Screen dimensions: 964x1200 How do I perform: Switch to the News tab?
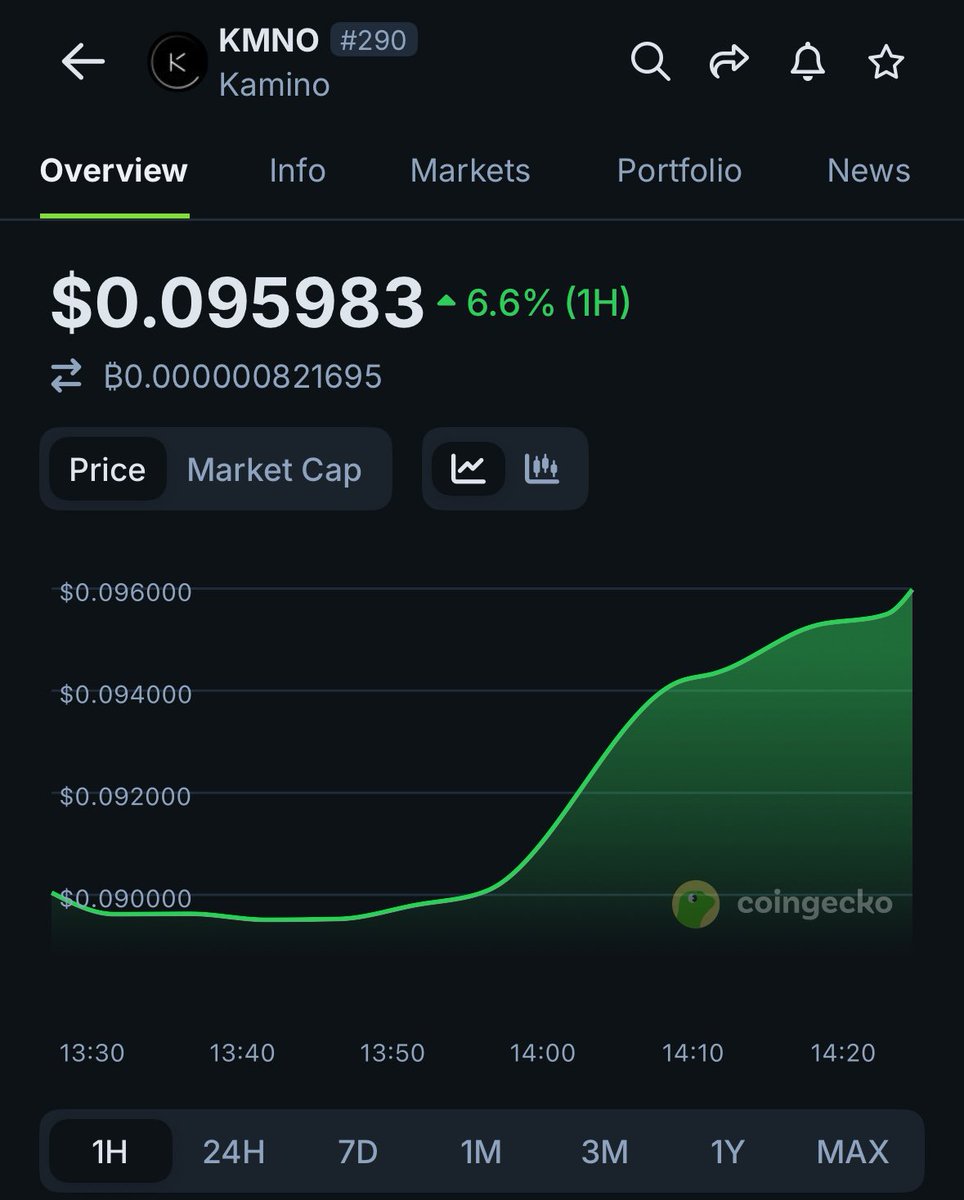868,170
